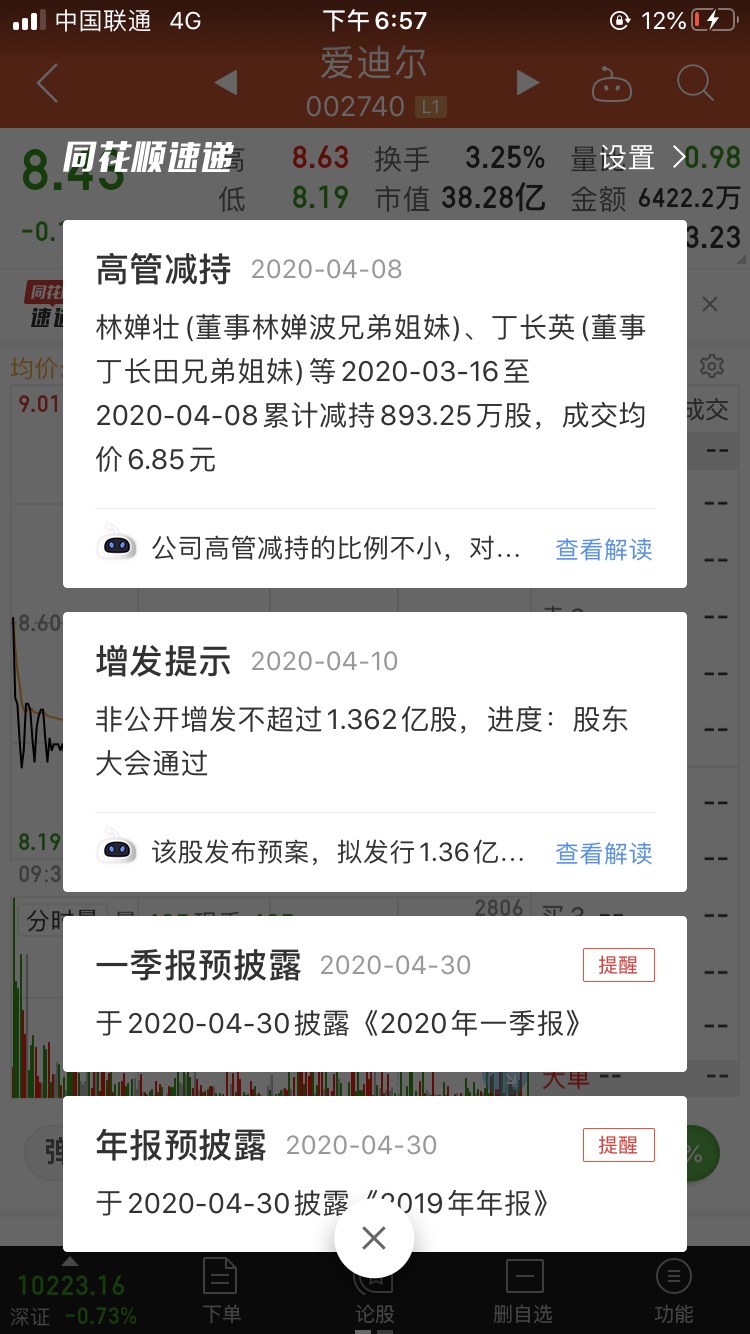Tap 查看解读 on 高管减持 card
The image size is (750, 1334).
tap(604, 549)
